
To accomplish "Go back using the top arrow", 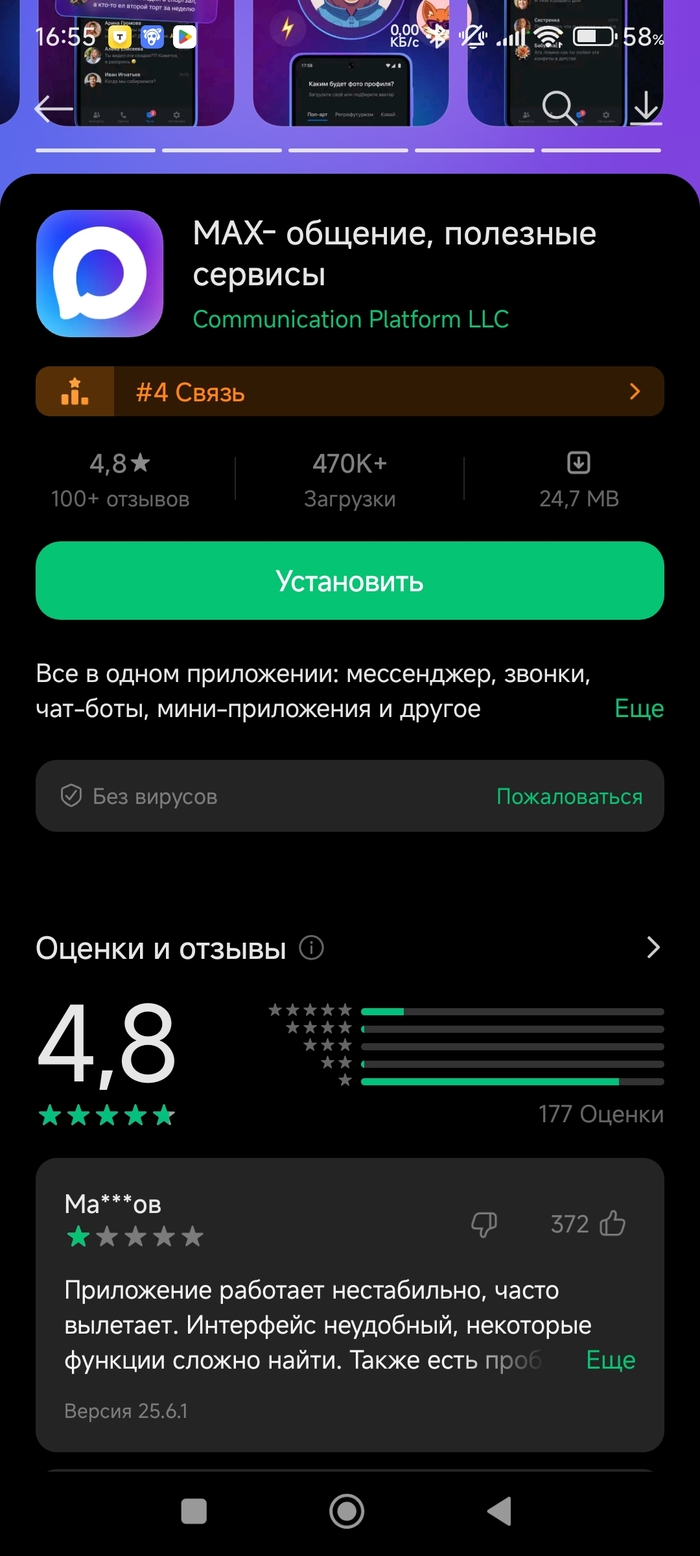I will click(54, 109).
